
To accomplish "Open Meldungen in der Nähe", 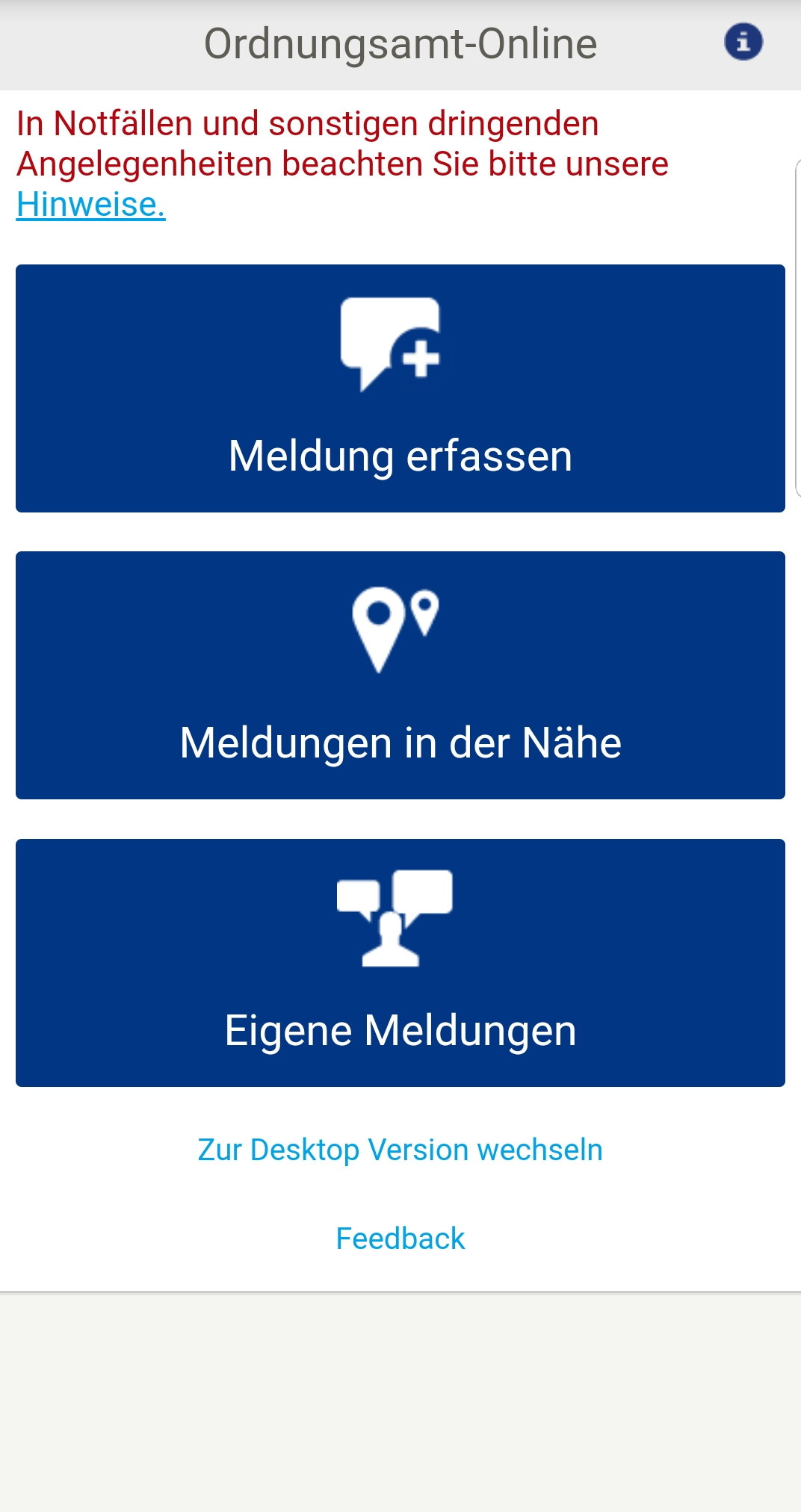I will 400,675.
